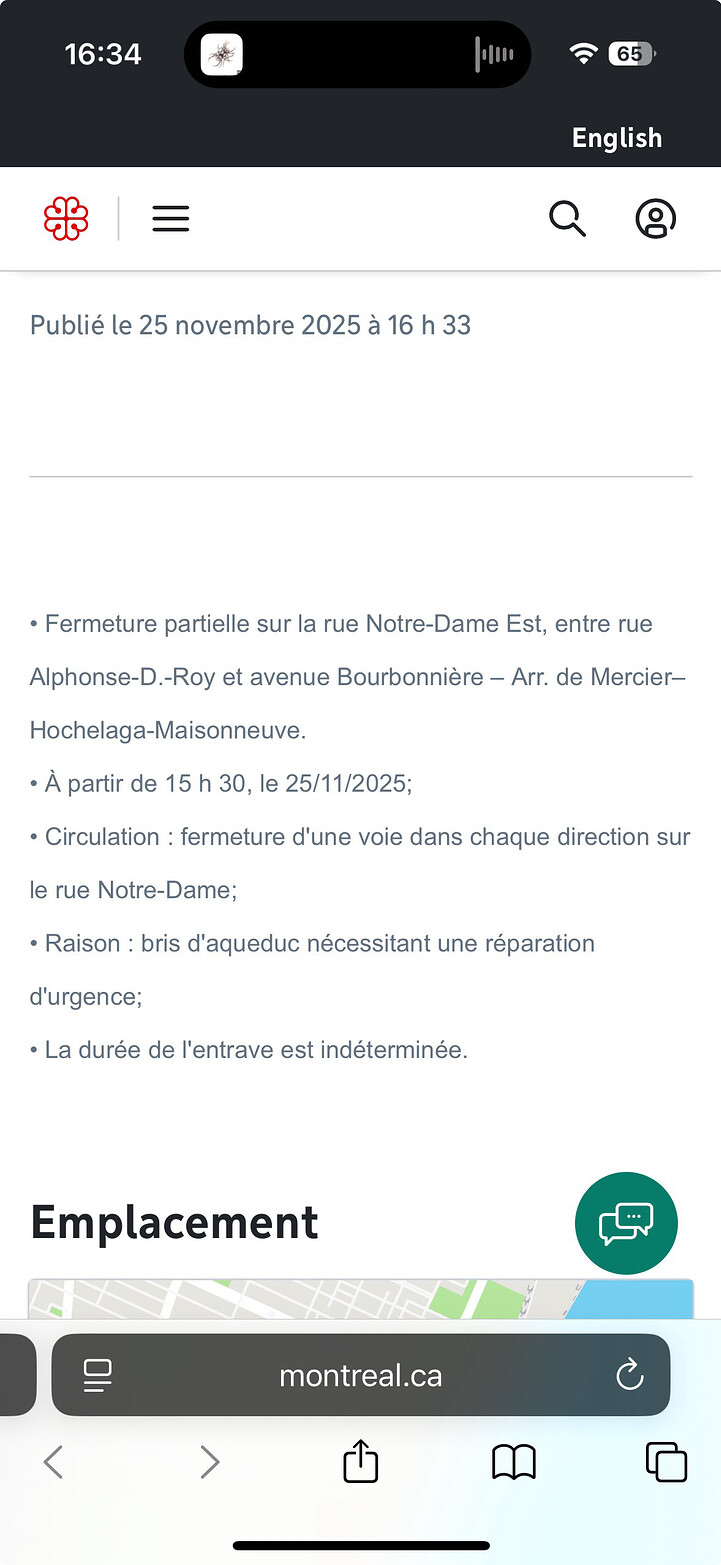Open the Emplacement map
Image resolution: width=721 pixels, height=1565 pixels.
point(360,1298)
